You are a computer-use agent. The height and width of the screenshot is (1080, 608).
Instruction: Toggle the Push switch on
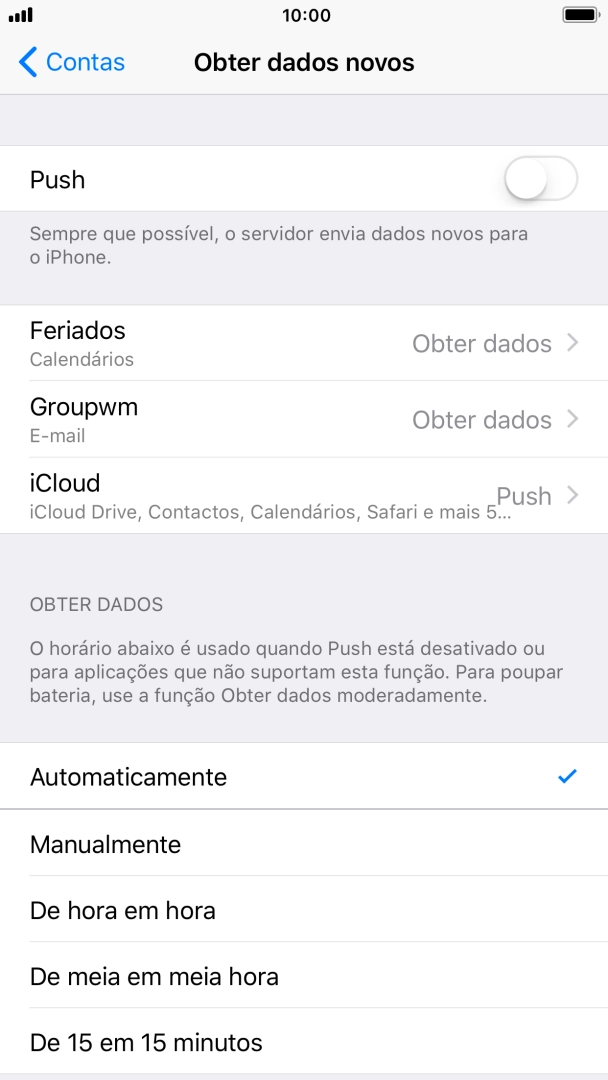tap(541, 180)
